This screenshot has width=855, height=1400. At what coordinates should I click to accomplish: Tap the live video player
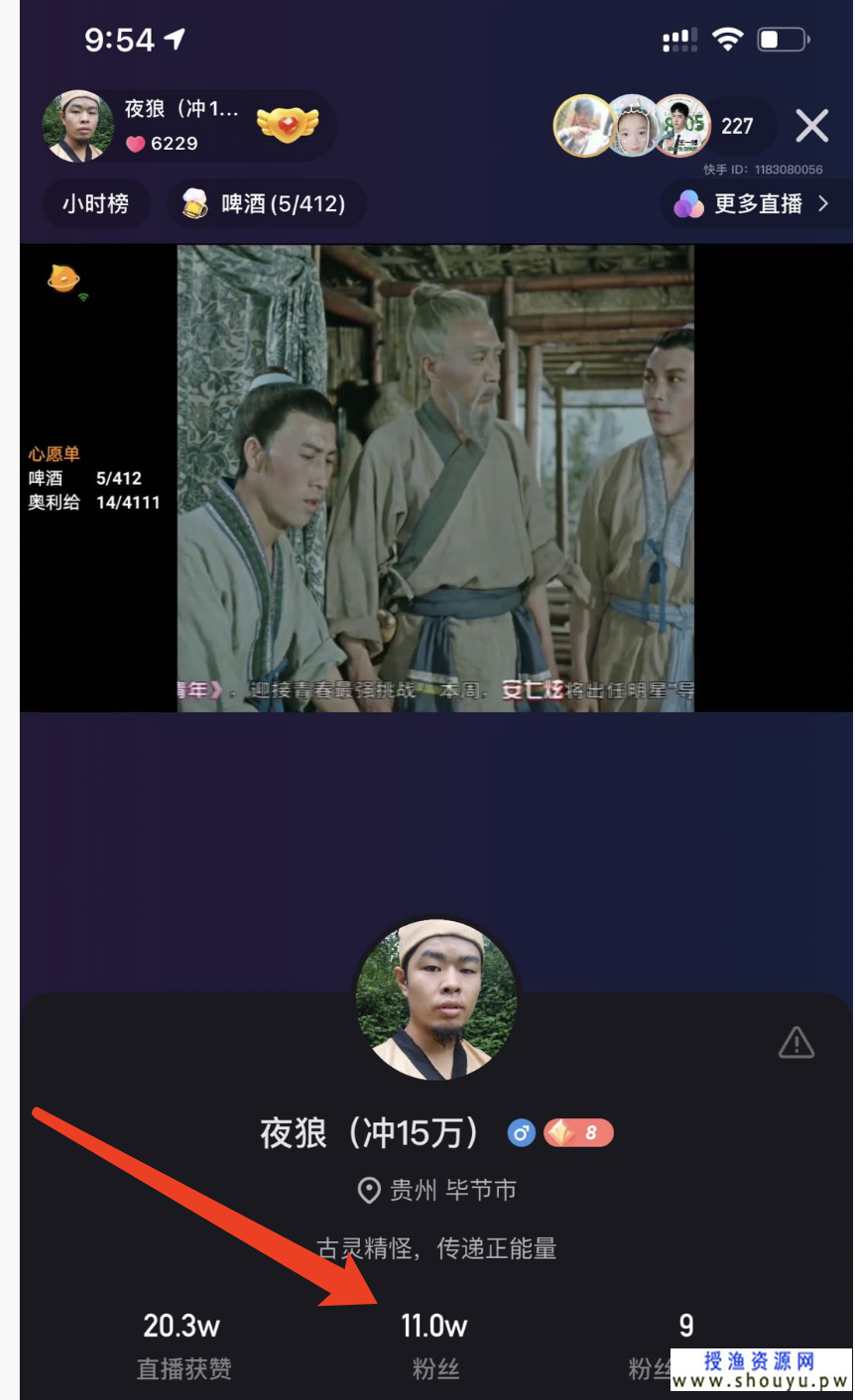pyautogui.click(x=435, y=478)
